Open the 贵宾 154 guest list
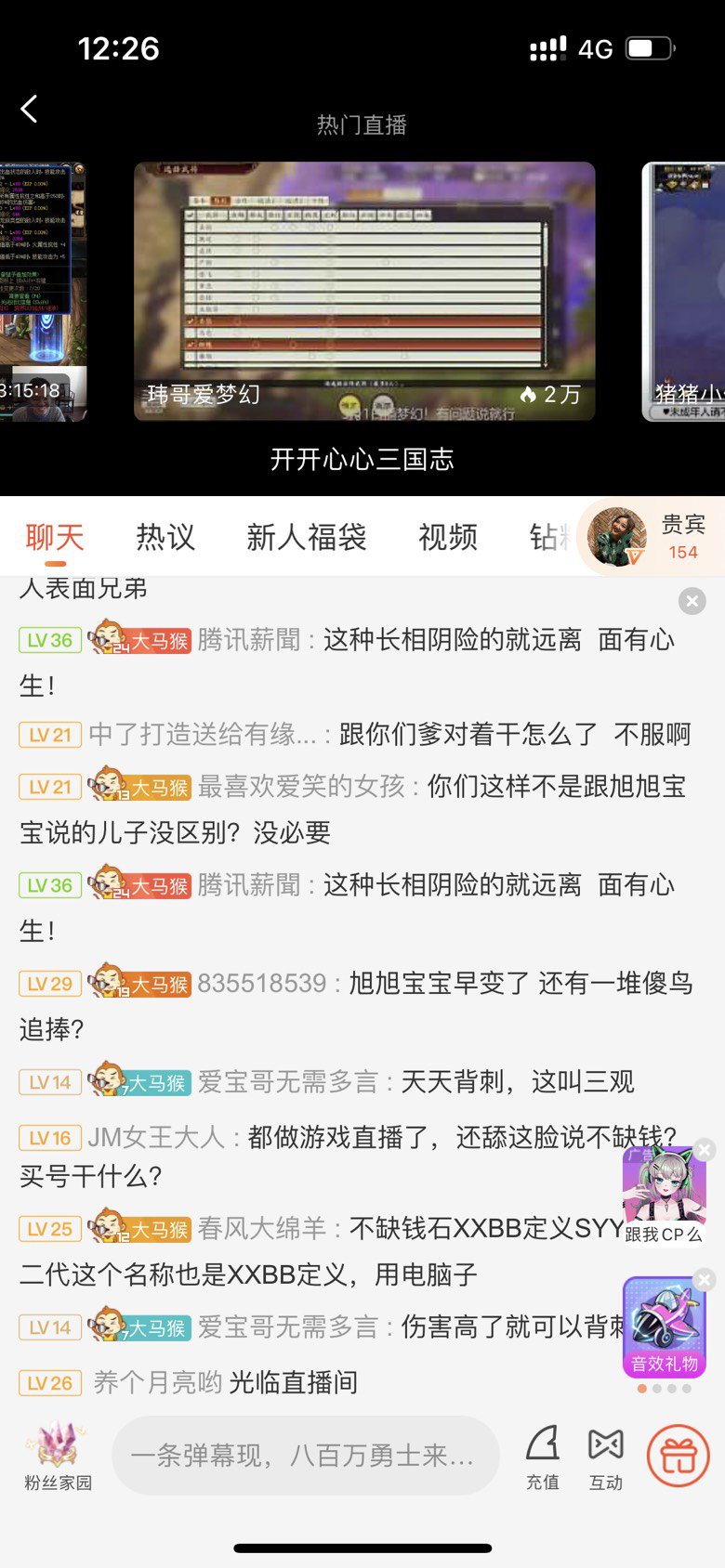Screen dimensions: 725x1568 (651, 537)
